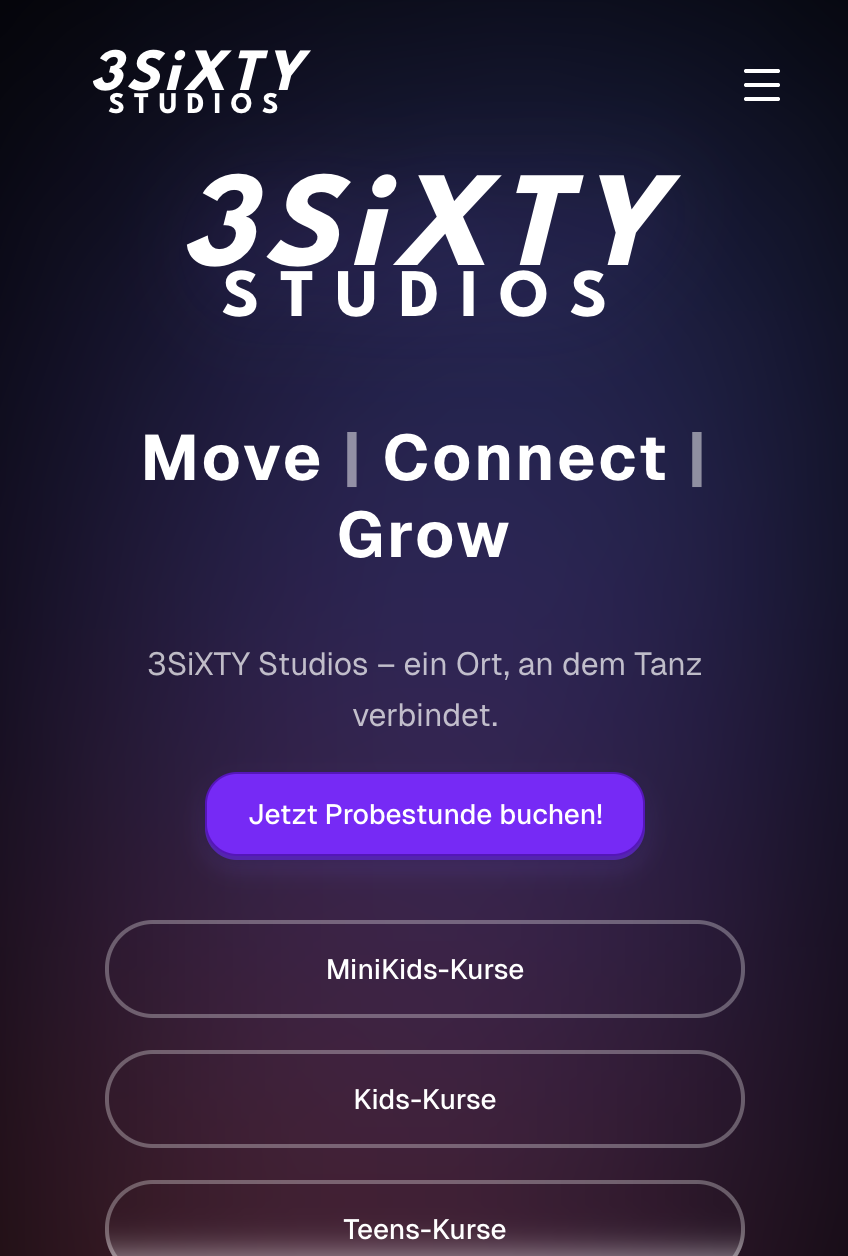This screenshot has width=848, height=1256.
Task: Click the STUDIOS lettering under the hero logo
Action: [424, 295]
